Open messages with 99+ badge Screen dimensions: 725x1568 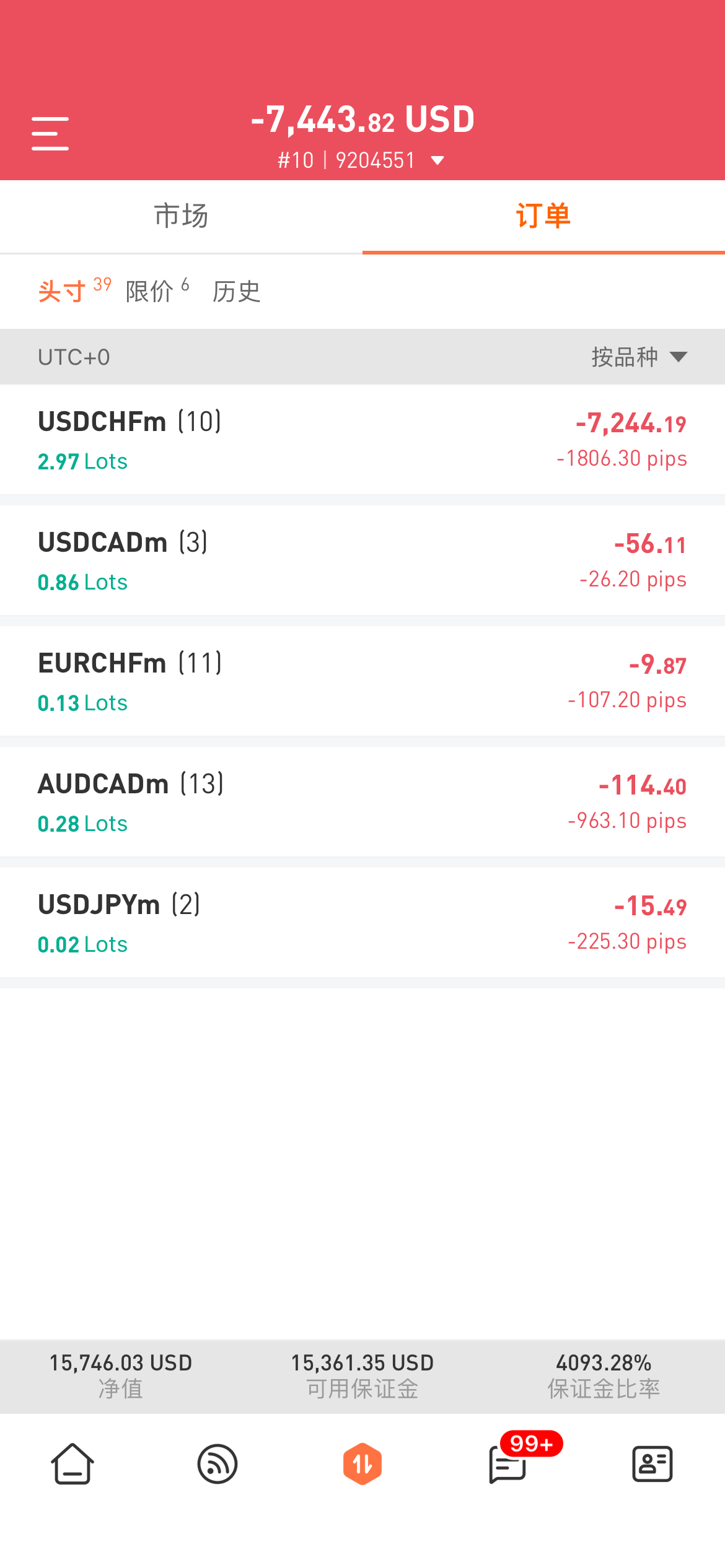point(514,1461)
